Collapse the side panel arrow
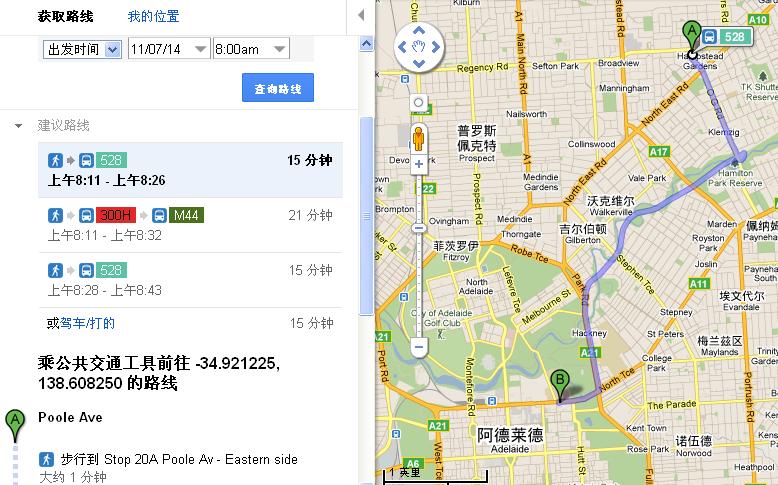This screenshot has width=778, height=485. click(362, 14)
